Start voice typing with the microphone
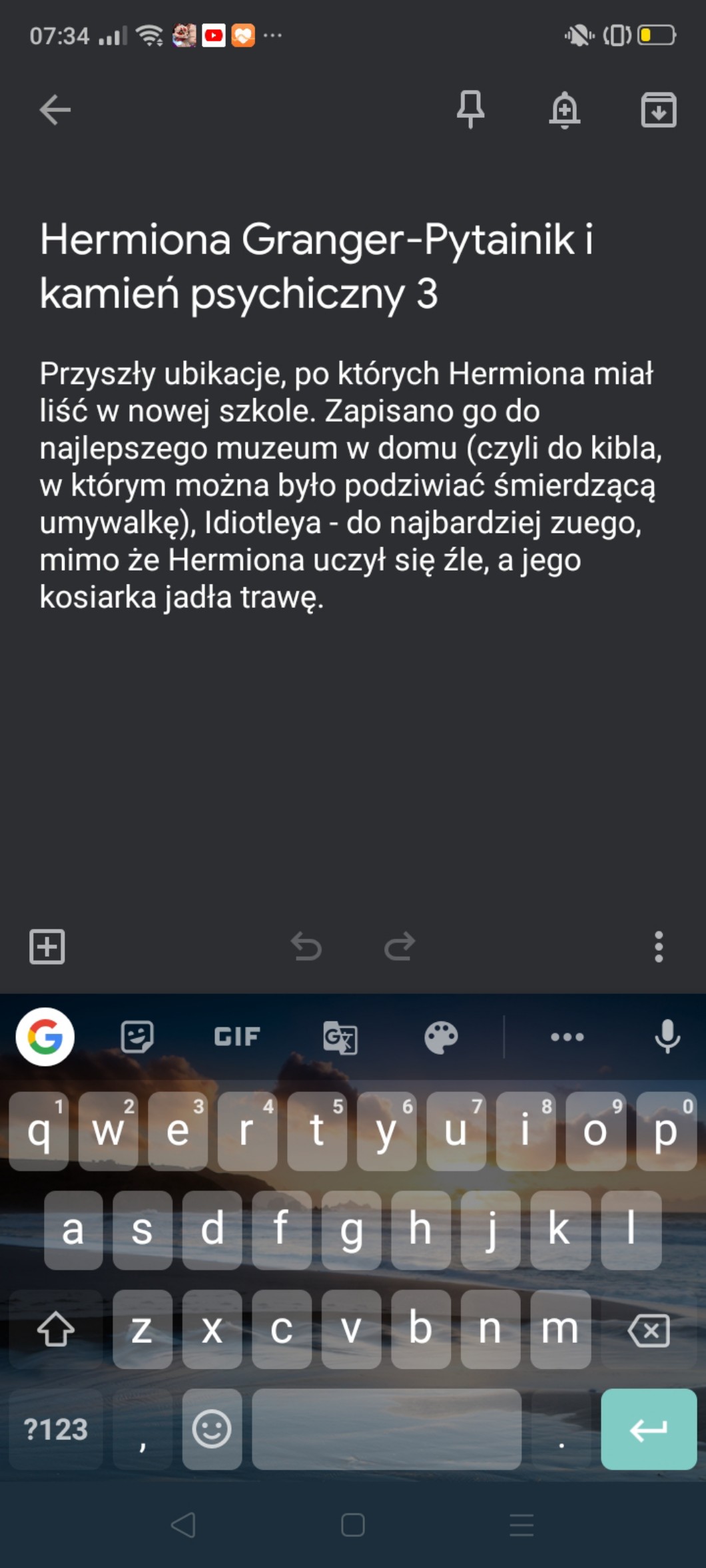This screenshot has height=1568, width=706. click(x=667, y=1037)
